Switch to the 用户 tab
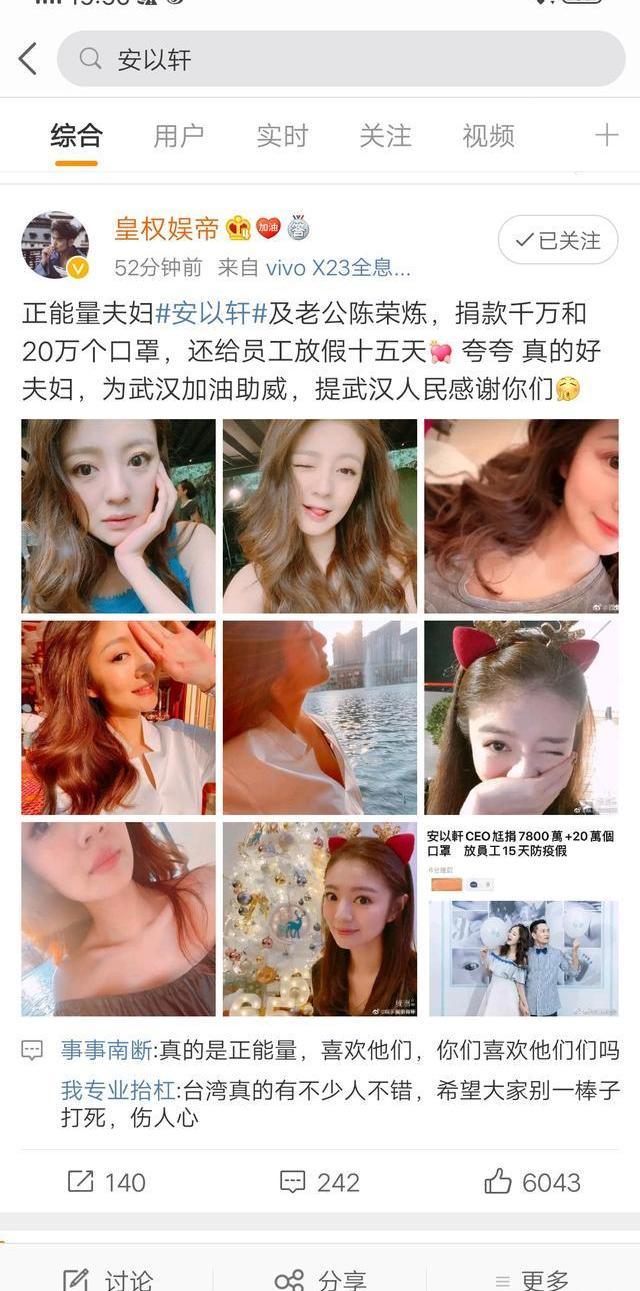The height and width of the screenshot is (1291, 640). [x=178, y=136]
